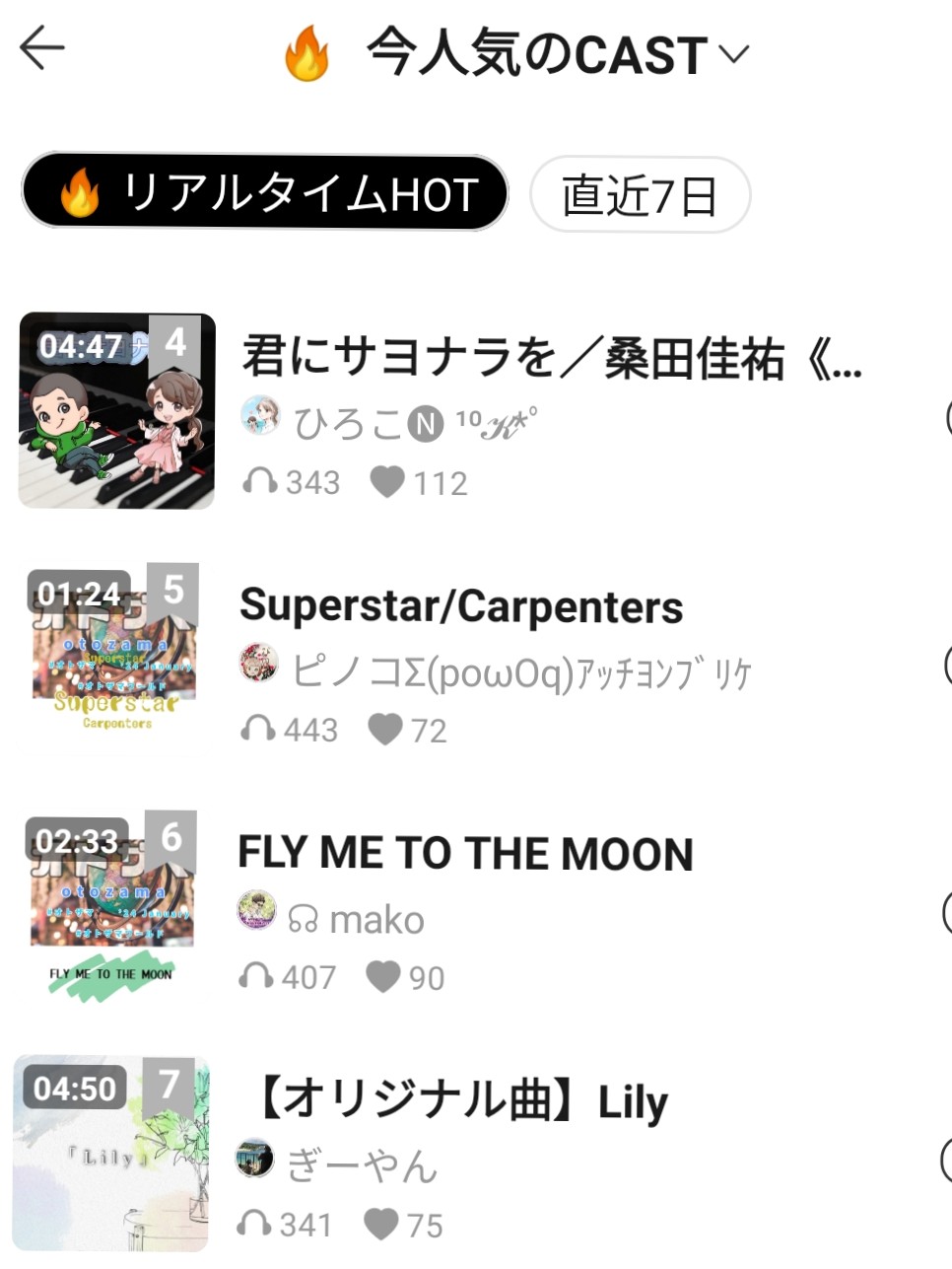Open the cast 君にサヨナラを／桑田佳祐

pyautogui.click(x=552, y=357)
